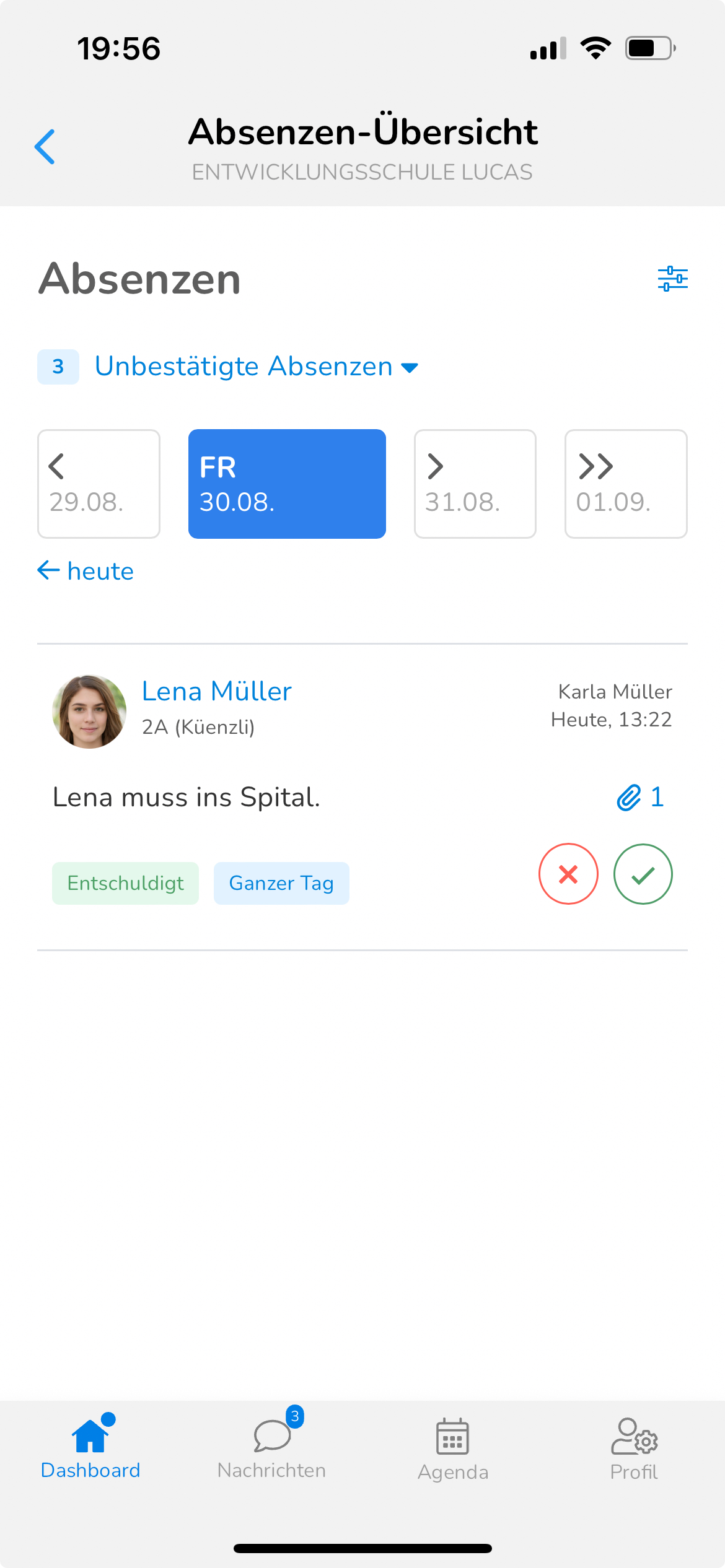Image resolution: width=725 pixels, height=1568 pixels.
Task: Open the Profil tab
Action: pyautogui.click(x=634, y=1449)
